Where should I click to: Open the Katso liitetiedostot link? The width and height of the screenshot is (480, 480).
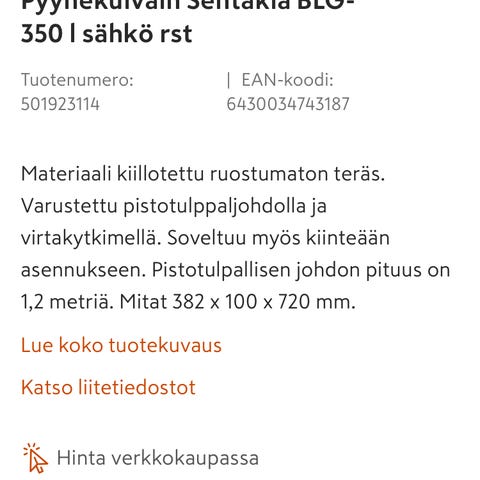108,387
